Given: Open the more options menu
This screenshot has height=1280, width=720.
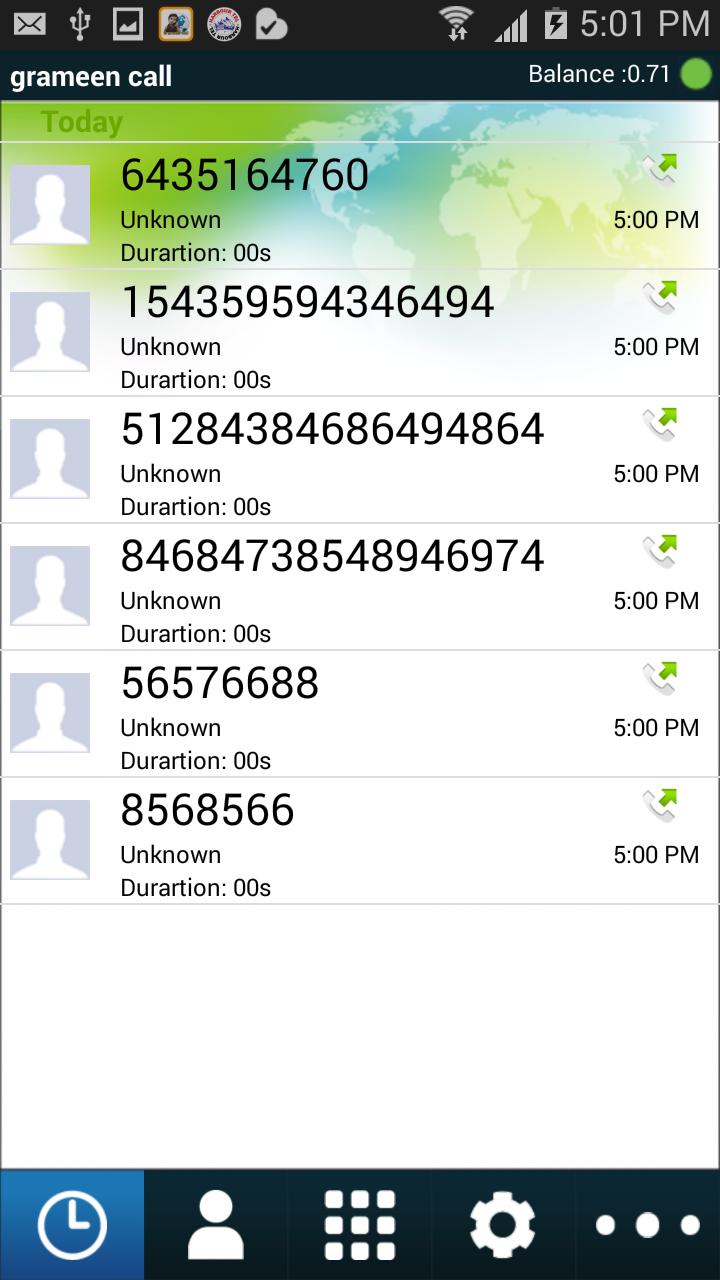Looking at the screenshot, I should click(647, 1223).
